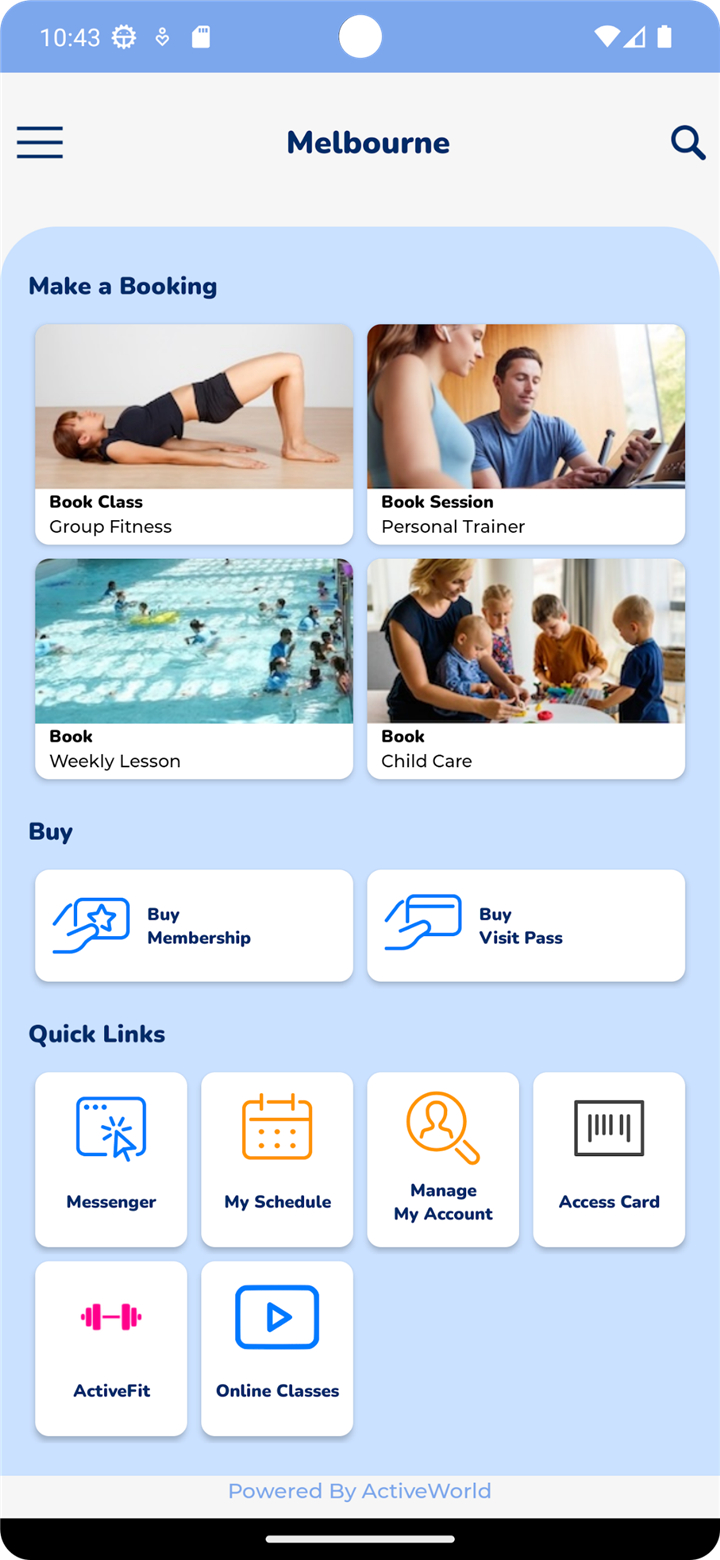Tap Buy Visit Pass

click(x=526, y=925)
